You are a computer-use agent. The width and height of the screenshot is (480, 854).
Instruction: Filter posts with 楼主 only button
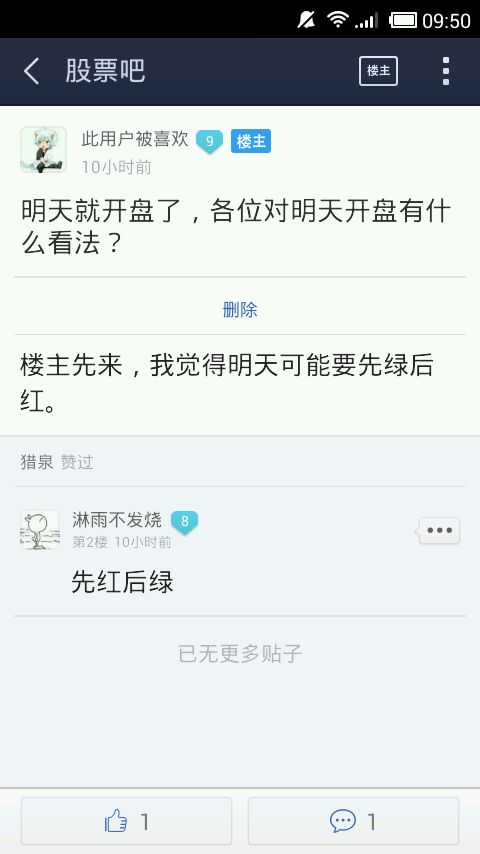(x=378, y=71)
